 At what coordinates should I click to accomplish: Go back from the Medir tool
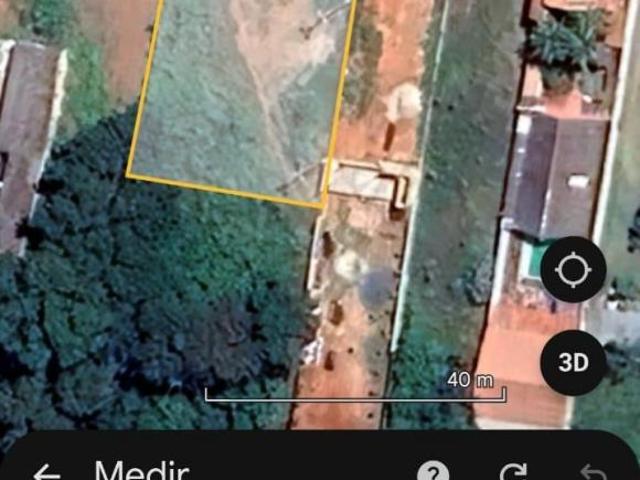46,473
